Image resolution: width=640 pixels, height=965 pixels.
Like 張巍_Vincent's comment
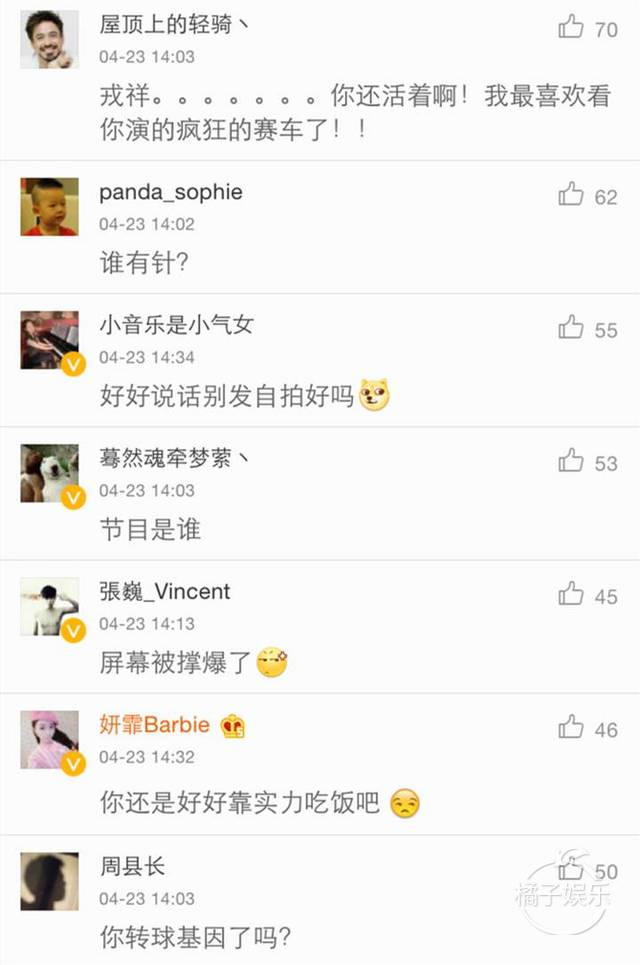[571, 595]
